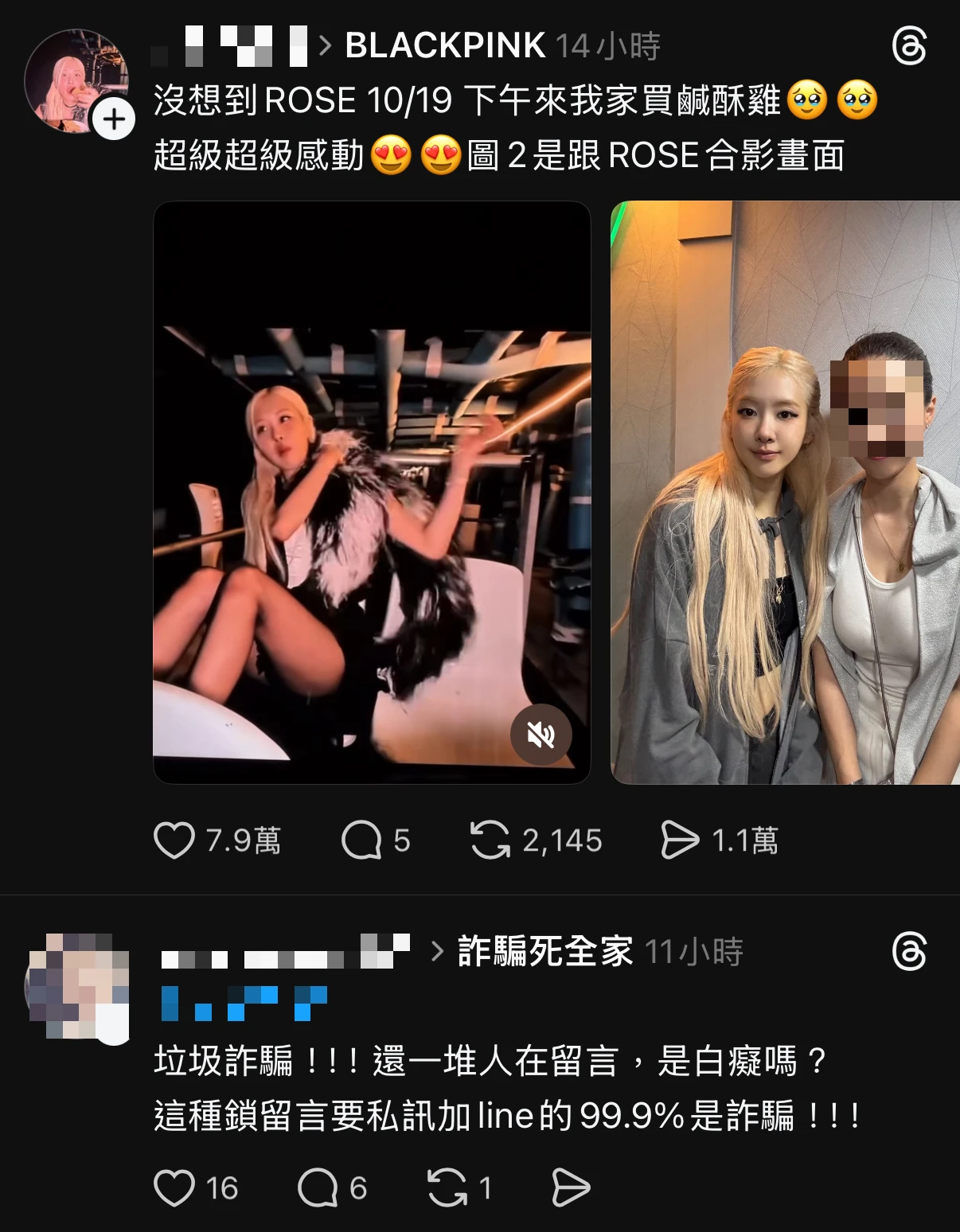Viewport: 960px width, 1232px height.
Task: Repost the post with 2,145 reposts
Action: click(490, 840)
